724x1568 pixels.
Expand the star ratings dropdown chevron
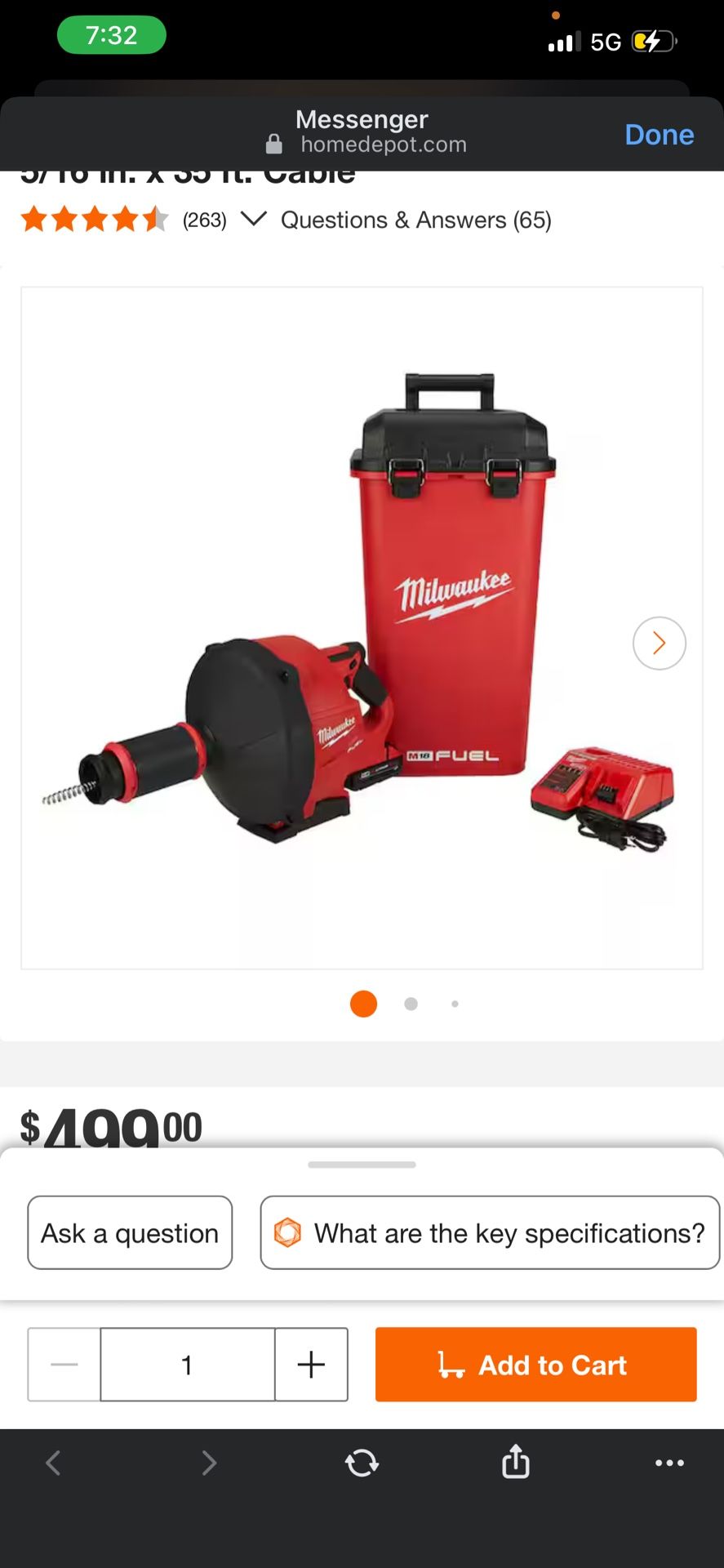pos(254,219)
